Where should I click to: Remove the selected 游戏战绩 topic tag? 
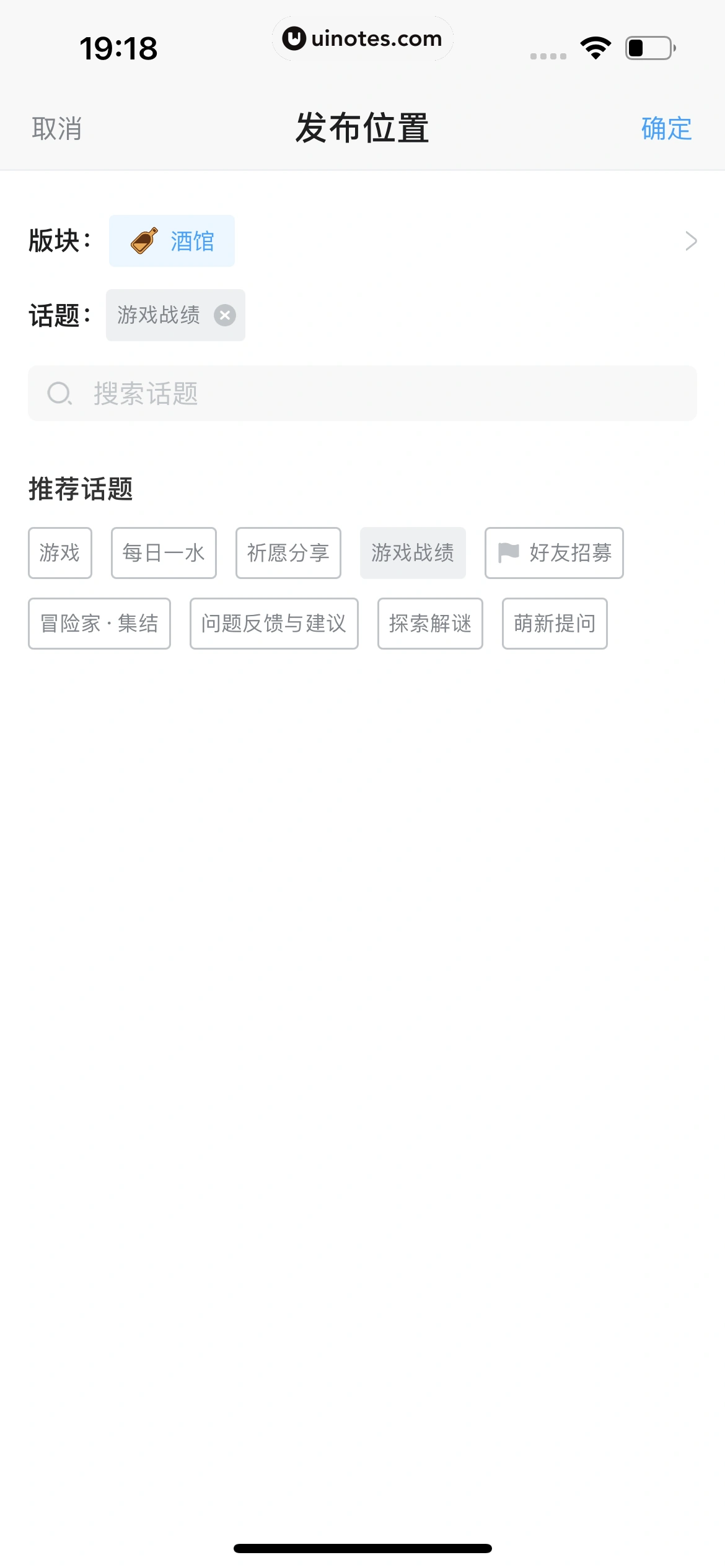click(225, 315)
